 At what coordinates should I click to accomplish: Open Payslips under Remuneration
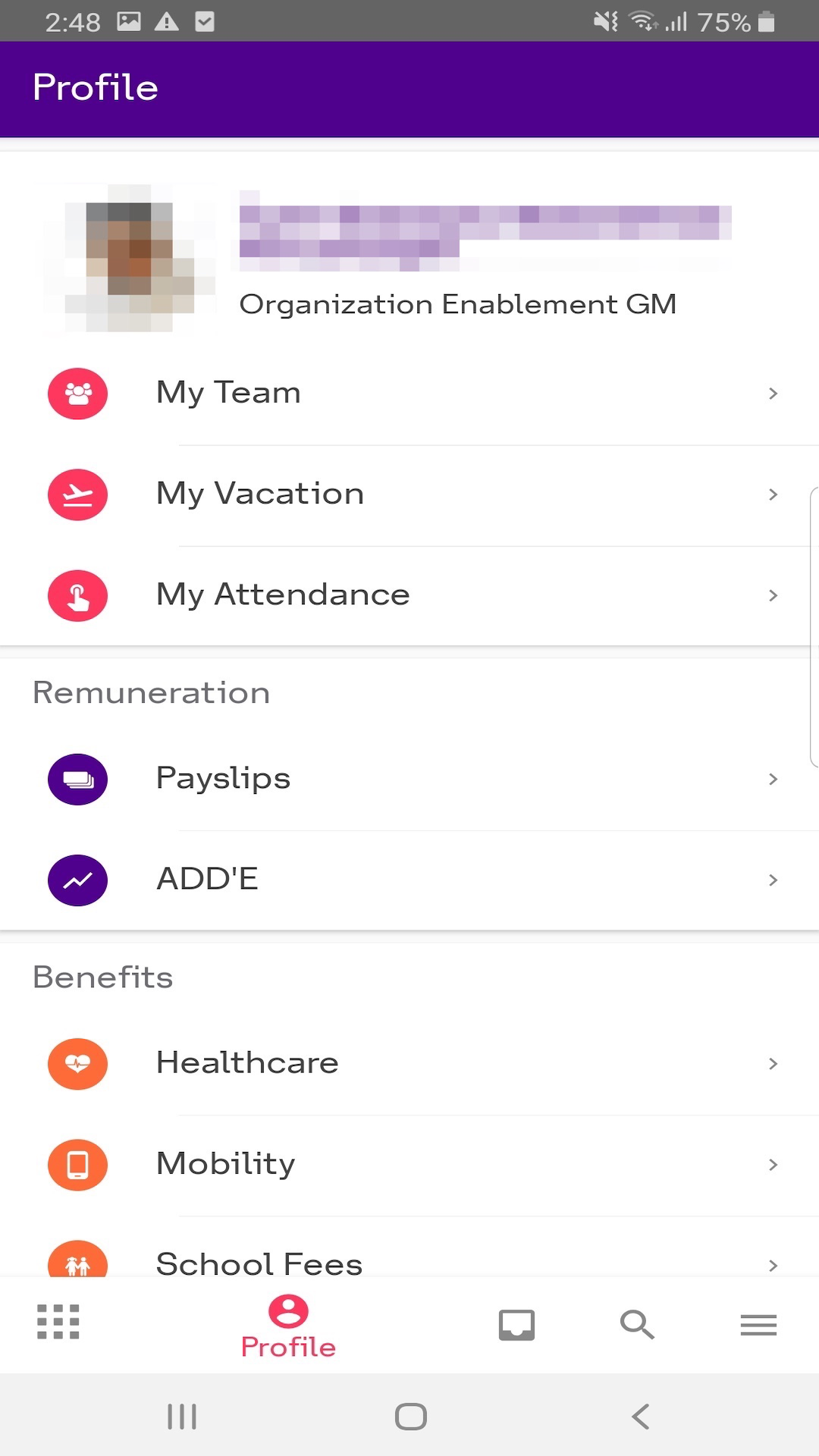click(x=409, y=779)
